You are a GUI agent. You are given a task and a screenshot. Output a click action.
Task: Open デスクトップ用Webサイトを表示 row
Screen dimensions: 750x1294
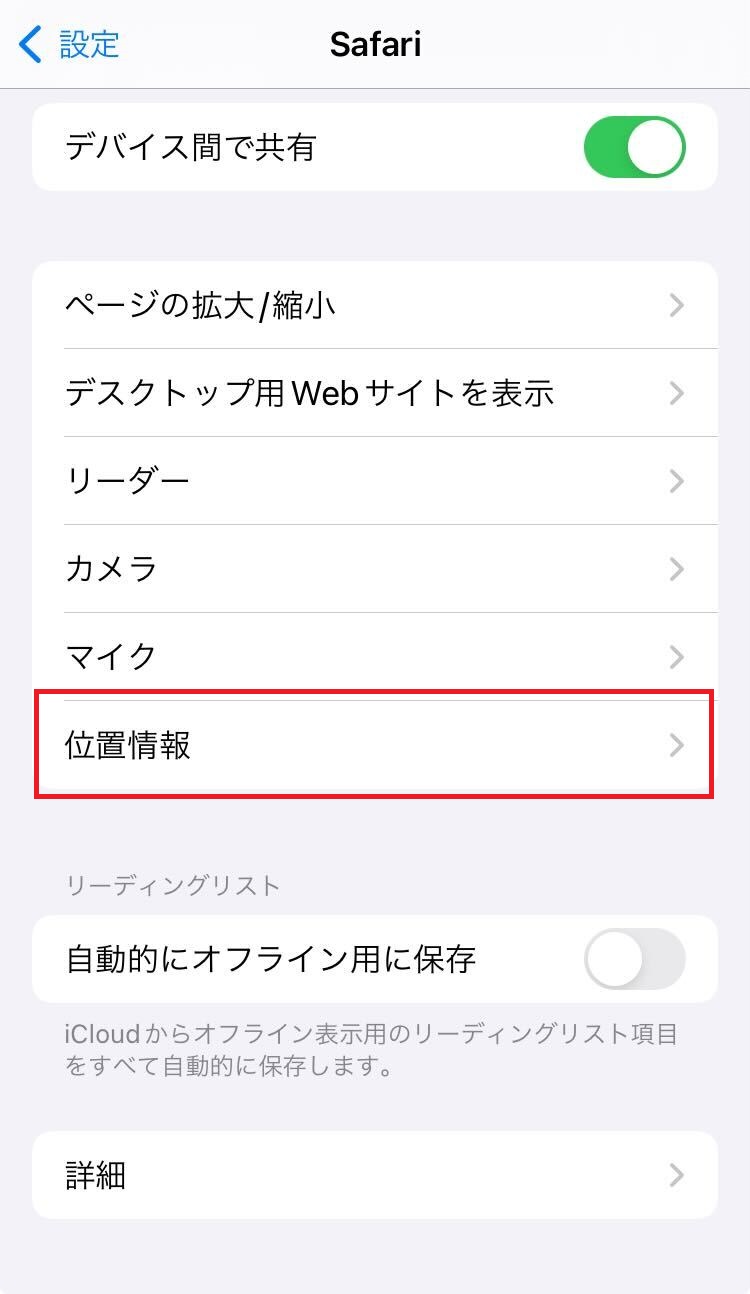375,393
